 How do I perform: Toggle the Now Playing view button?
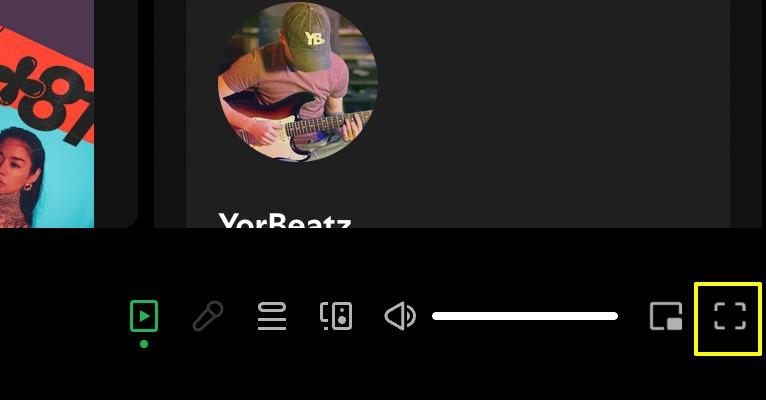pyautogui.click(x=144, y=317)
